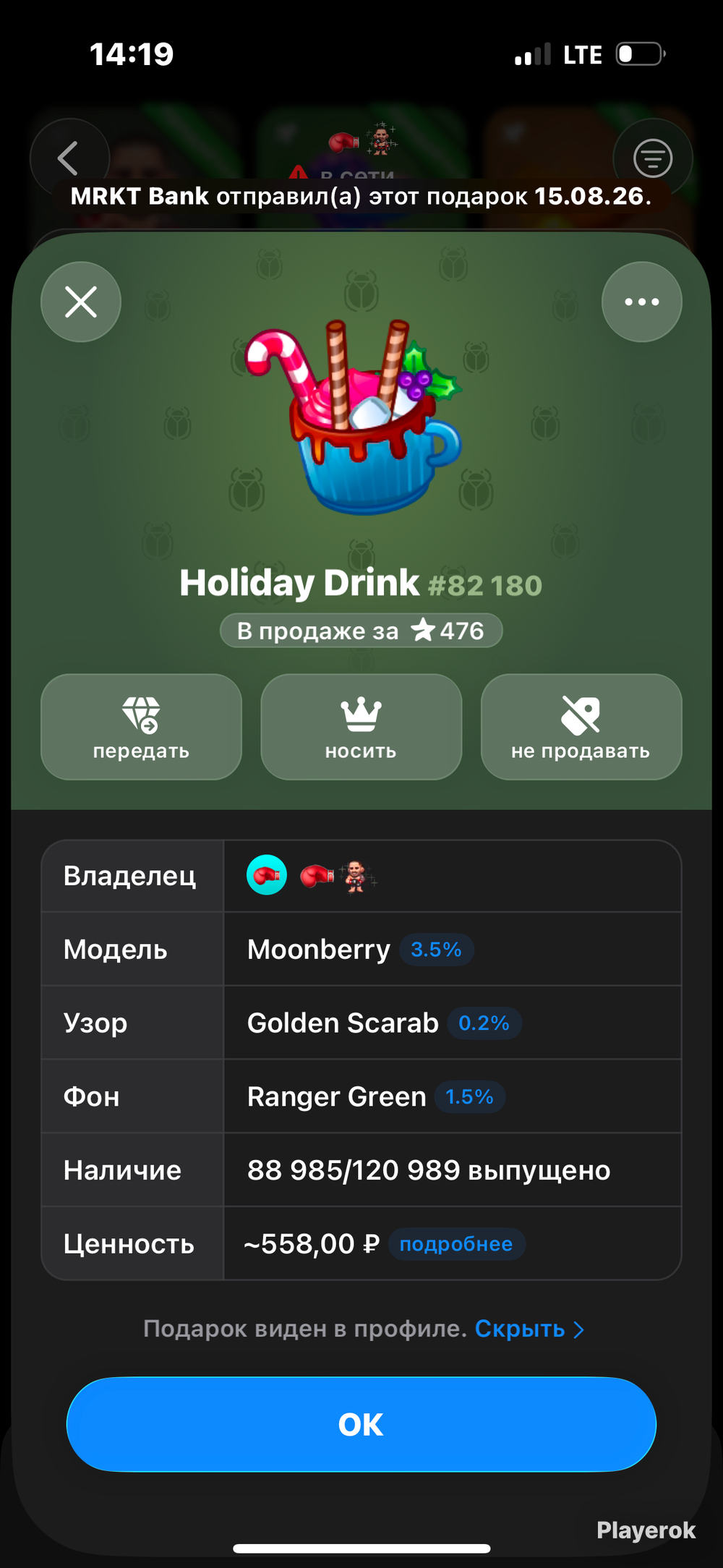
Task: Open the owner's profile in Владелец row
Action: (x=312, y=876)
